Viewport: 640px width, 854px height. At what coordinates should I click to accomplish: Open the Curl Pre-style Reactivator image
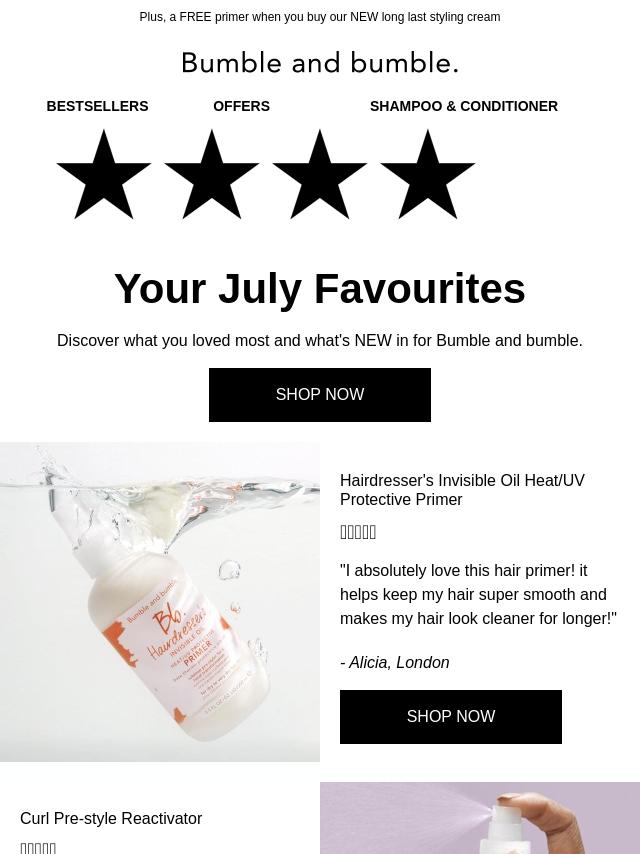pyautogui.click(x=480, y=820)
